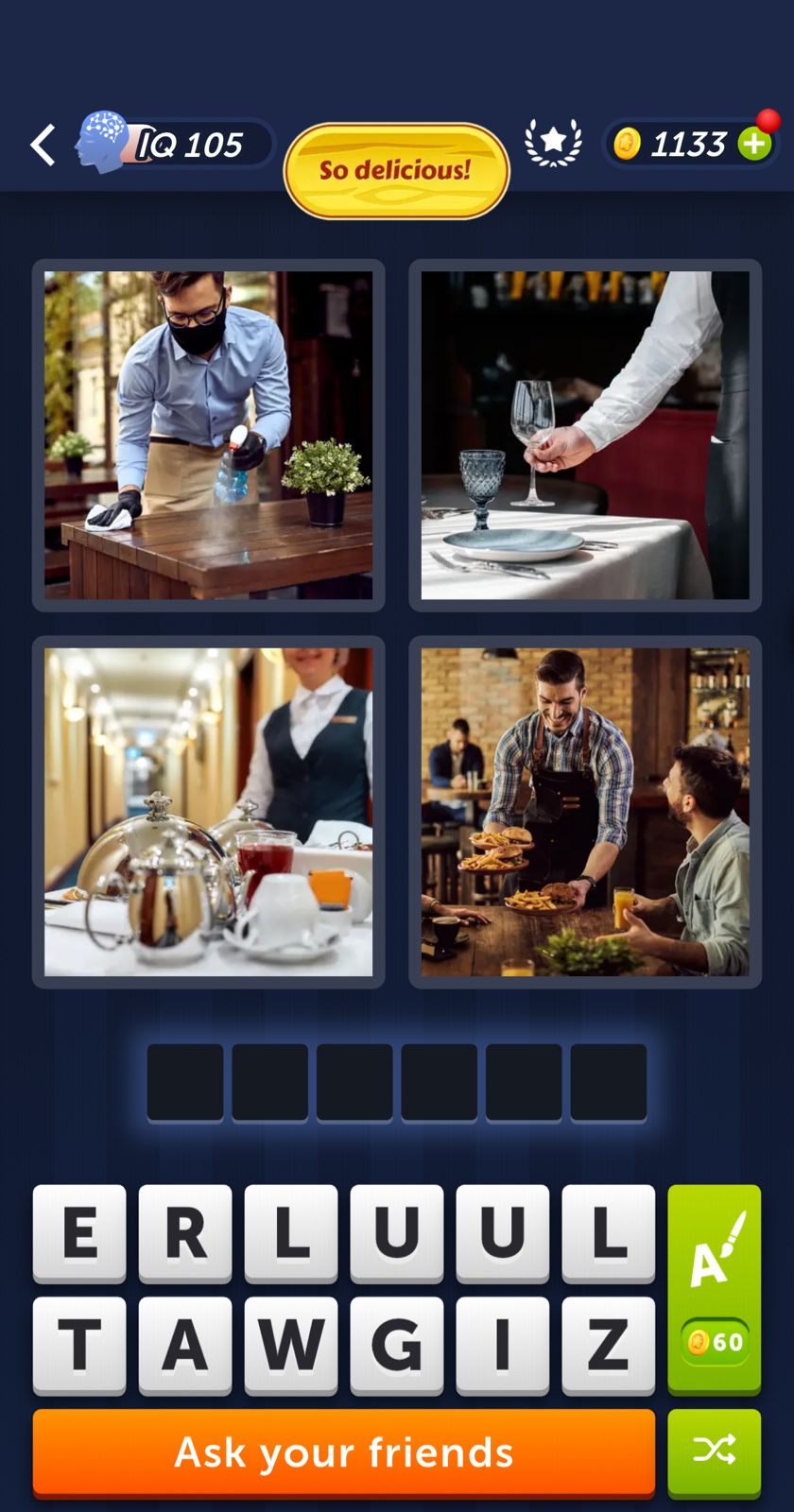Select the letter Z tile
794x1512 pixels.
pyautogui.click(x=609, y=1344)
